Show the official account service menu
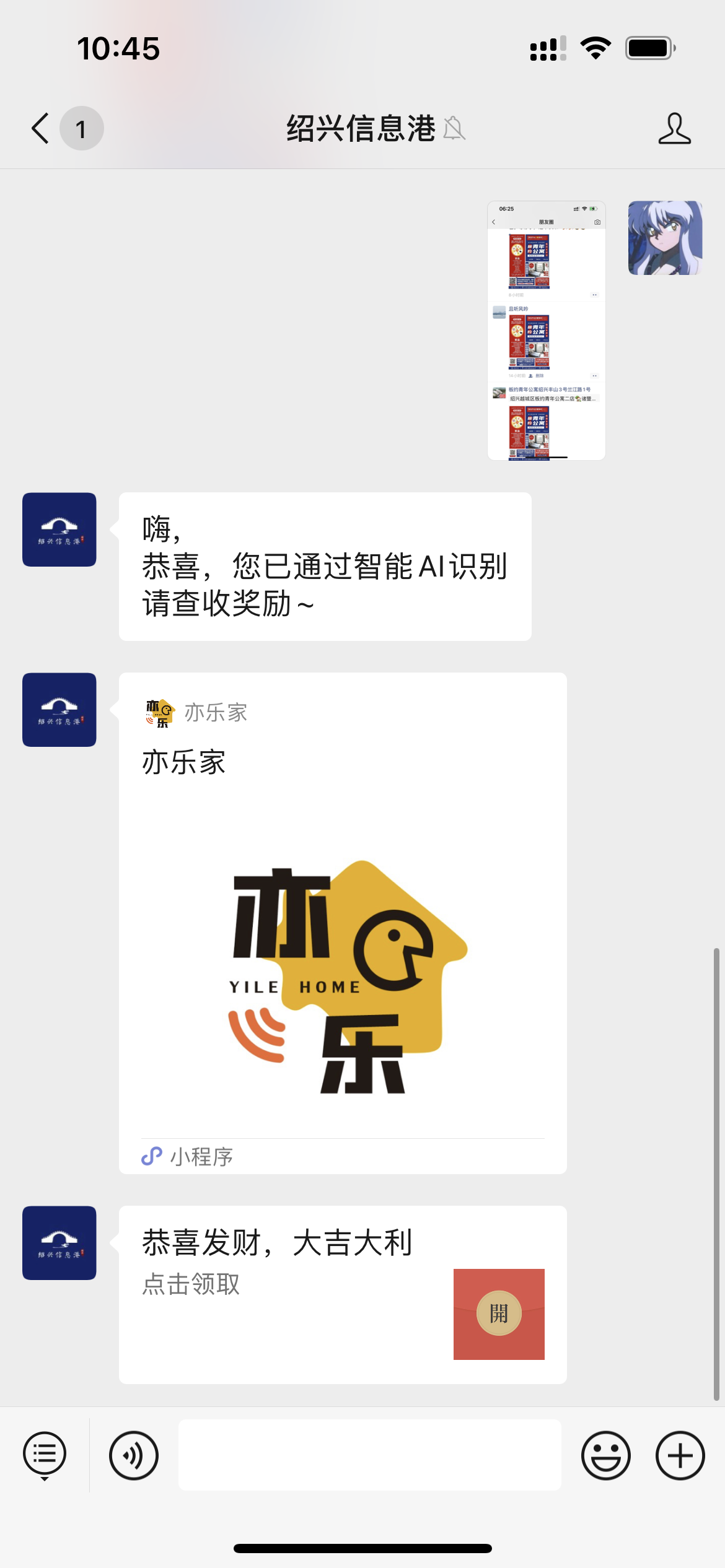The height and width of the screenshot is (1568, 725). pyautogui.click(x=45, y=1455)
